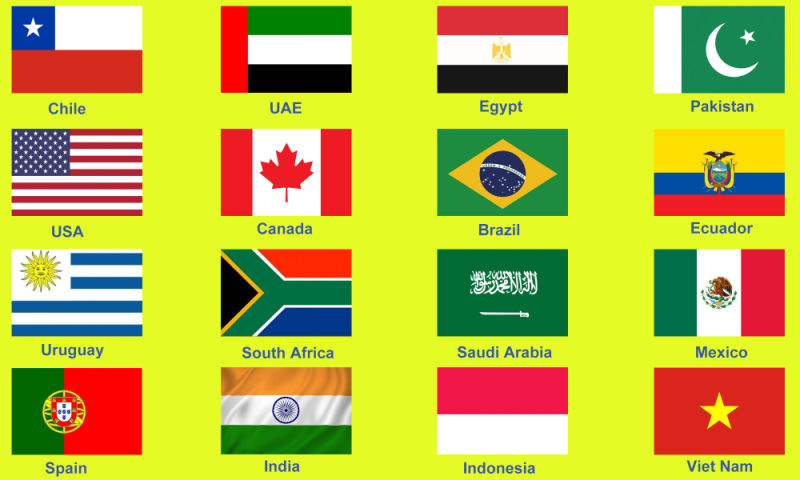Select the USA flag
This screenshot has height=480, width=800.
(77, 172)
